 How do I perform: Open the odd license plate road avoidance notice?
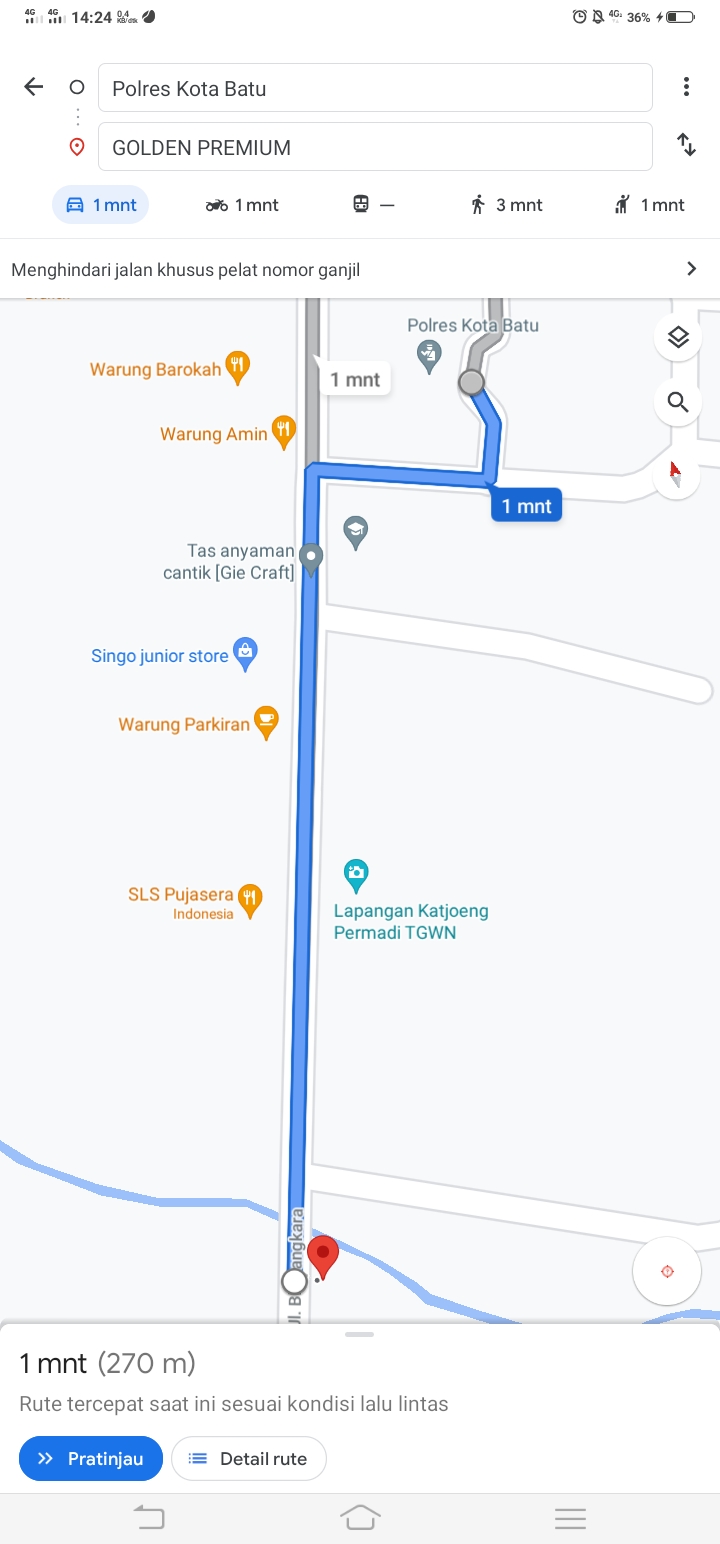(360, 269)
